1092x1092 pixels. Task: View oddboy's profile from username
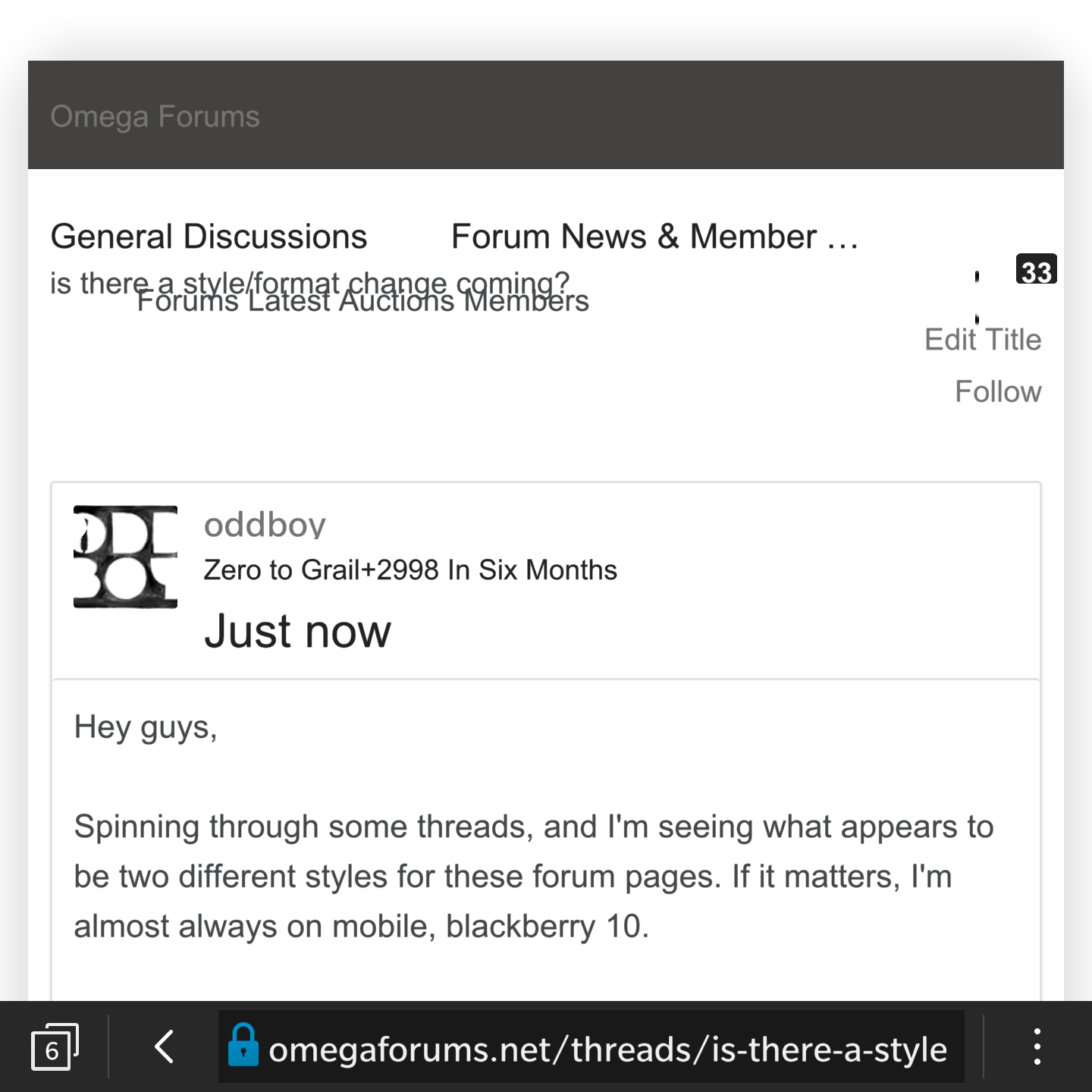coord(265,525)
